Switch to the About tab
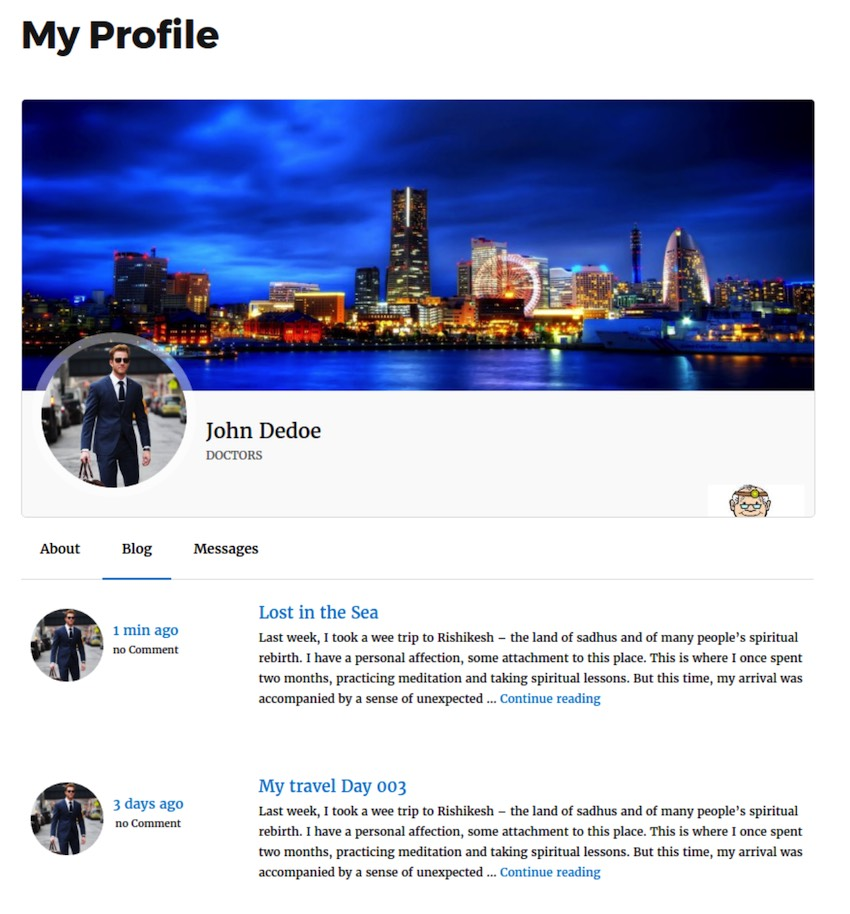Viewport: 850px width, 914px height. 60,549
